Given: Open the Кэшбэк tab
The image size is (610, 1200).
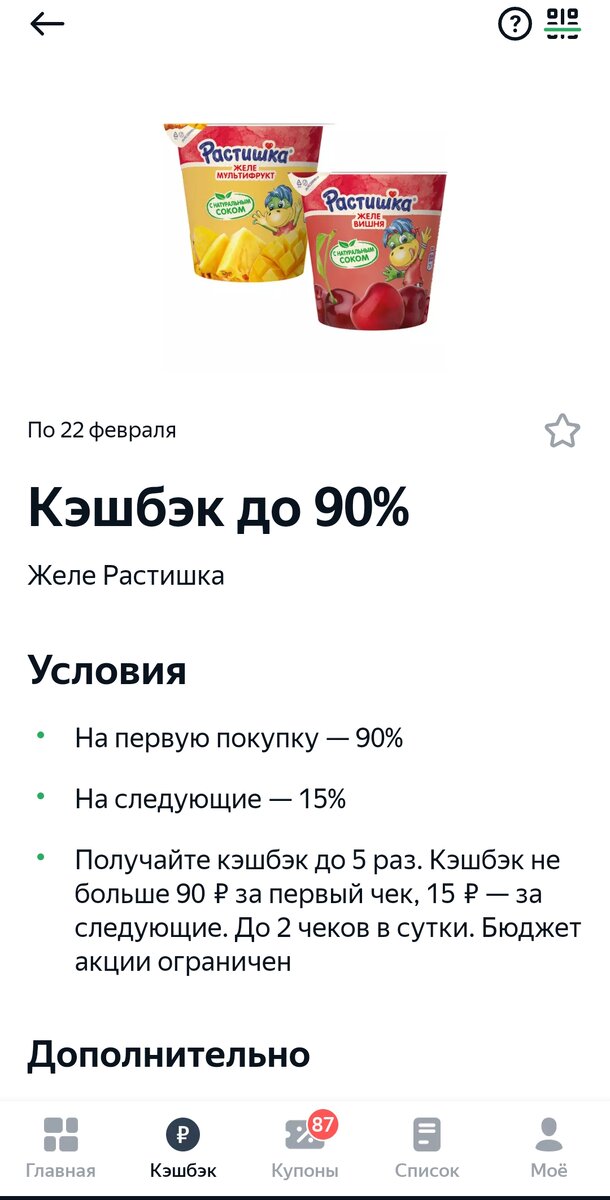Looking at the screenshot, I should pos(183,1148).
